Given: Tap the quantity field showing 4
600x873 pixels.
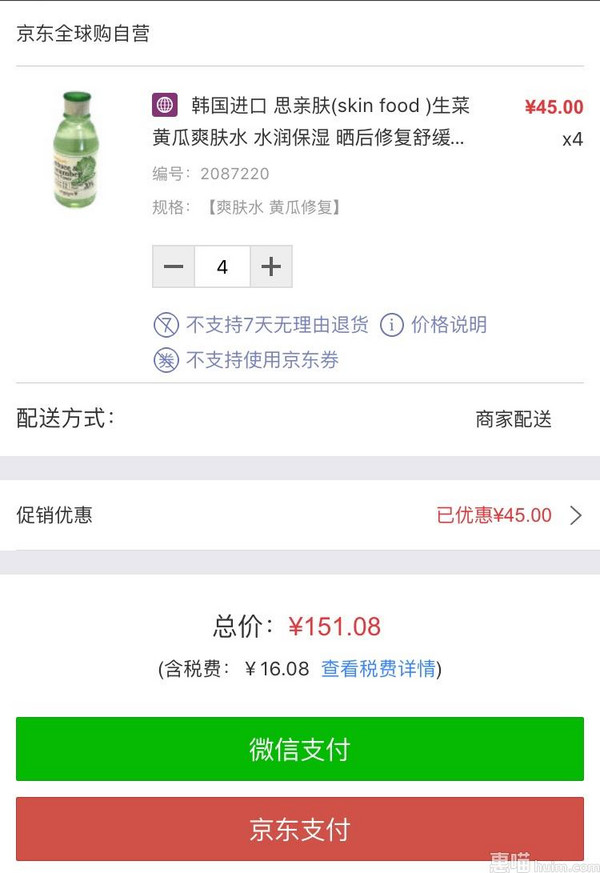Looking at the screenshot, I should point(222,267).
